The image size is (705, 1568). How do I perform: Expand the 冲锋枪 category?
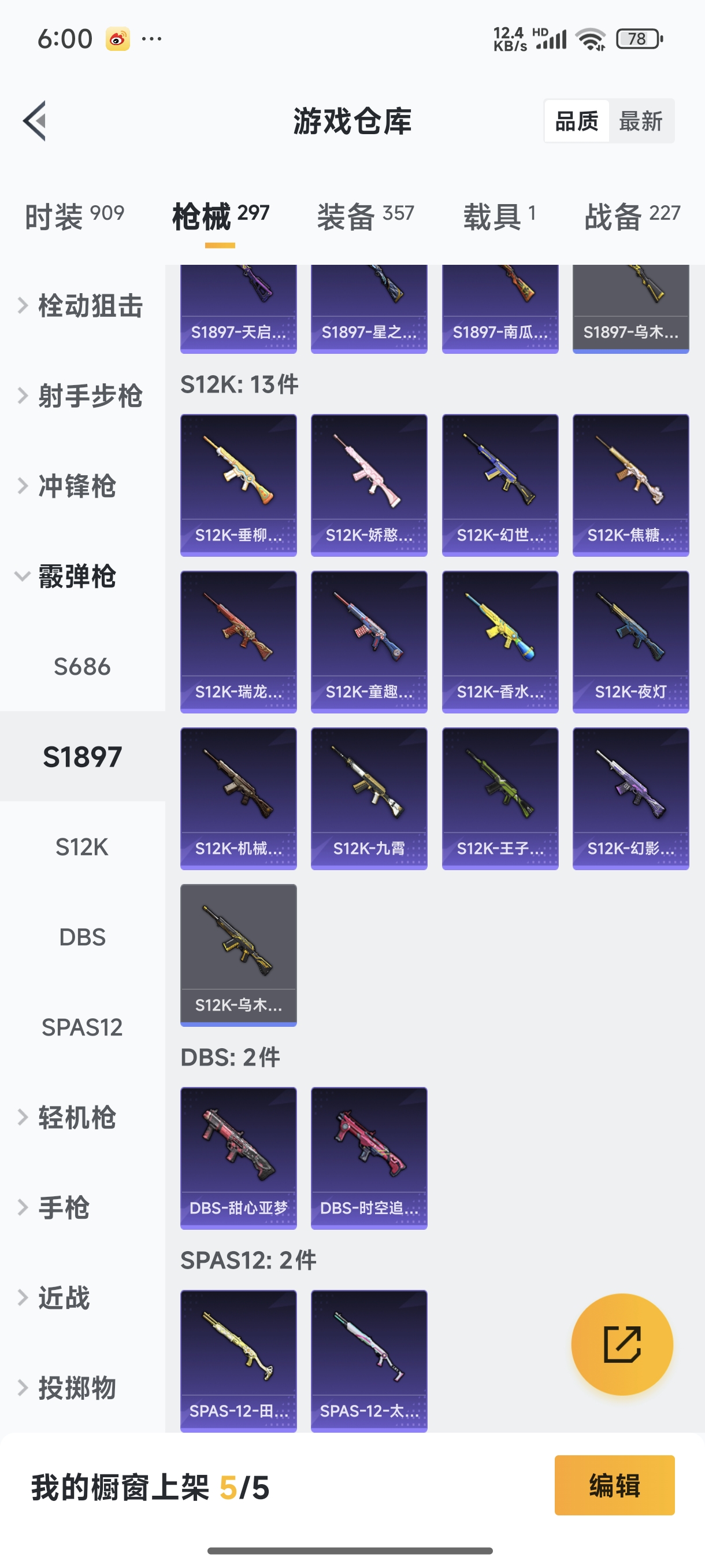(76, 486)
